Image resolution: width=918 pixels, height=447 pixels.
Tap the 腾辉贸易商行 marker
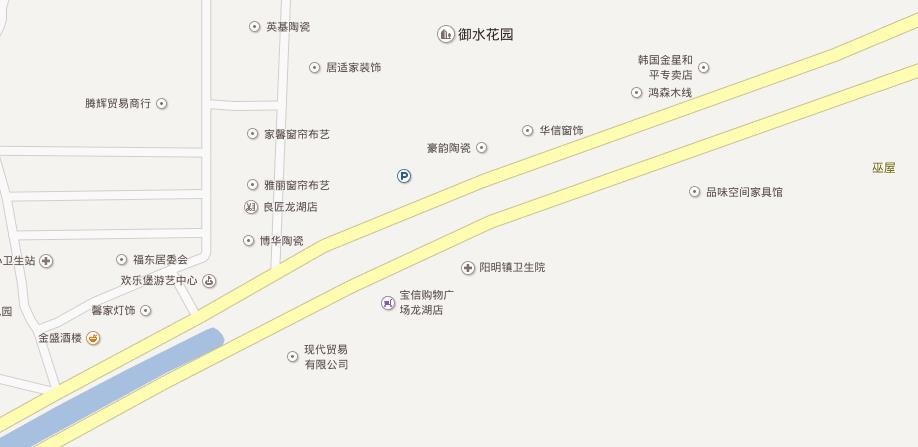[162, 103]
